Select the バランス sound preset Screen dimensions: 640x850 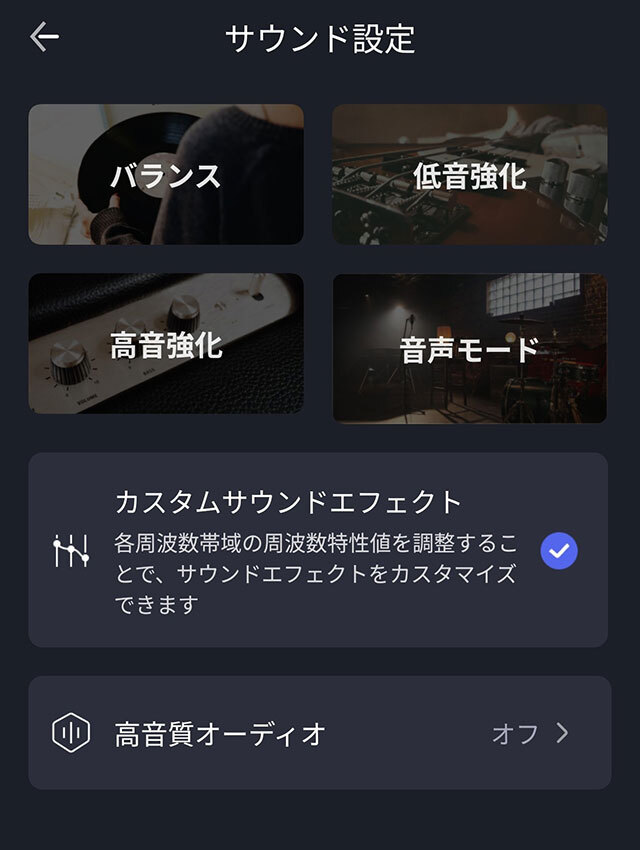point(166,175)
